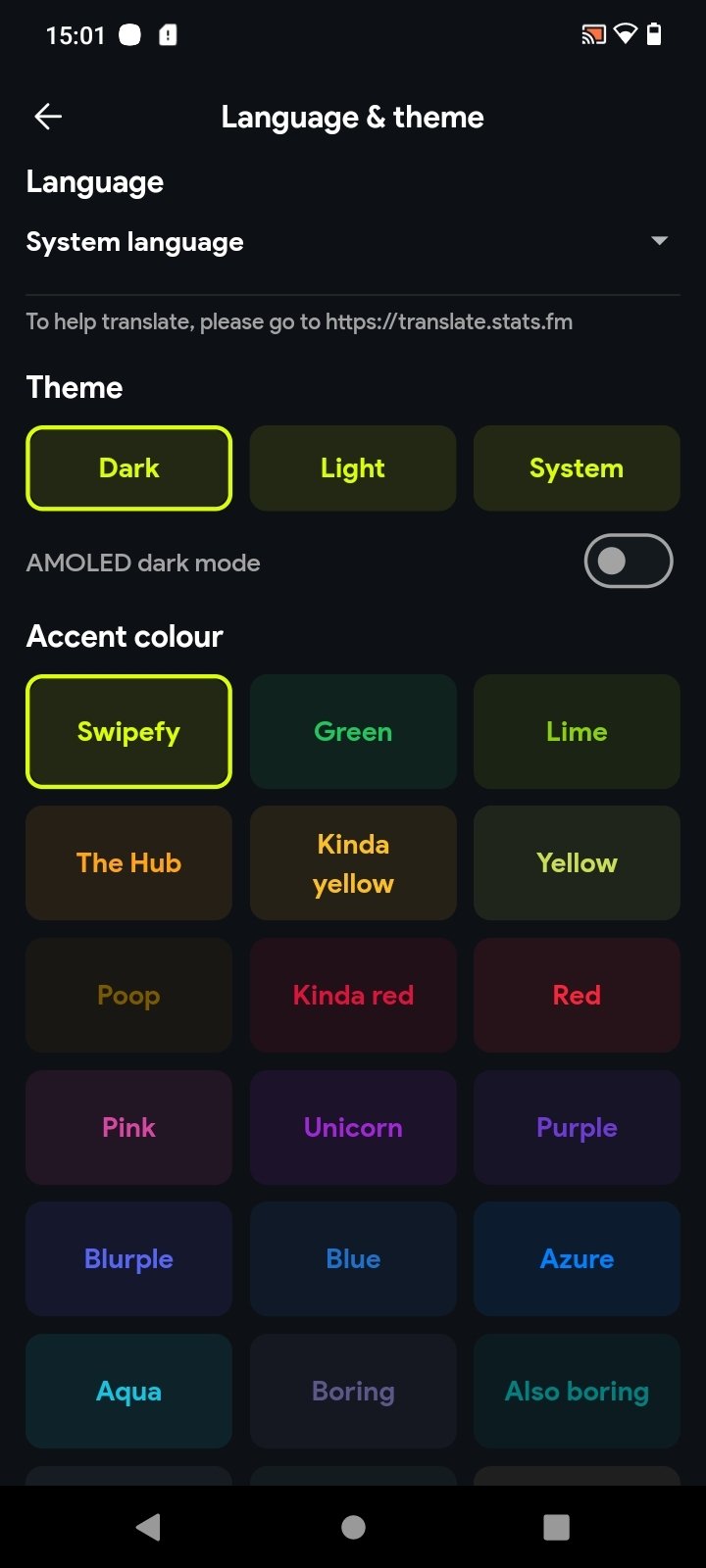Pick the Poop accent colour
706x1568 pixels.
tap(128, 995)
